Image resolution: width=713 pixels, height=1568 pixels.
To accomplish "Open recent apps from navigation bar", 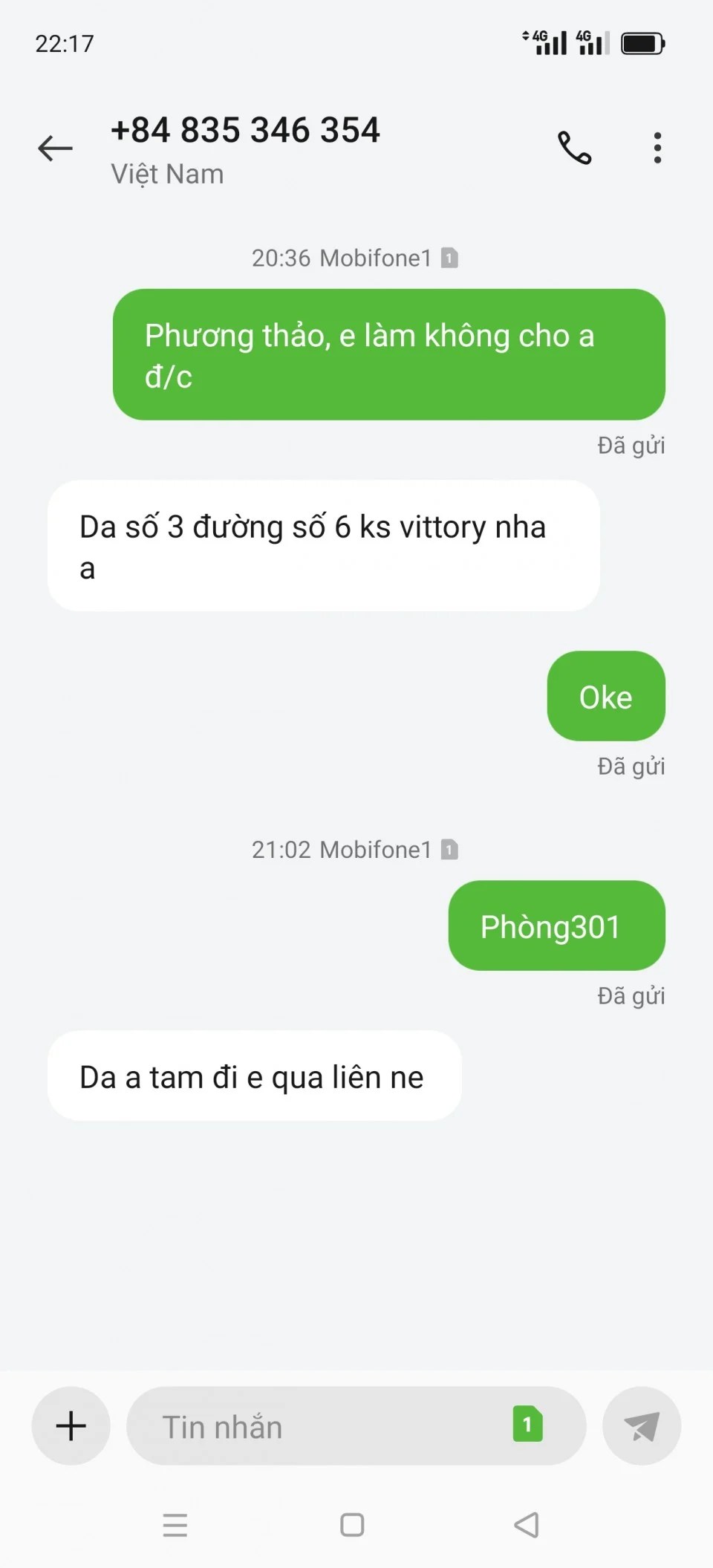I will tap(175, 1525).
